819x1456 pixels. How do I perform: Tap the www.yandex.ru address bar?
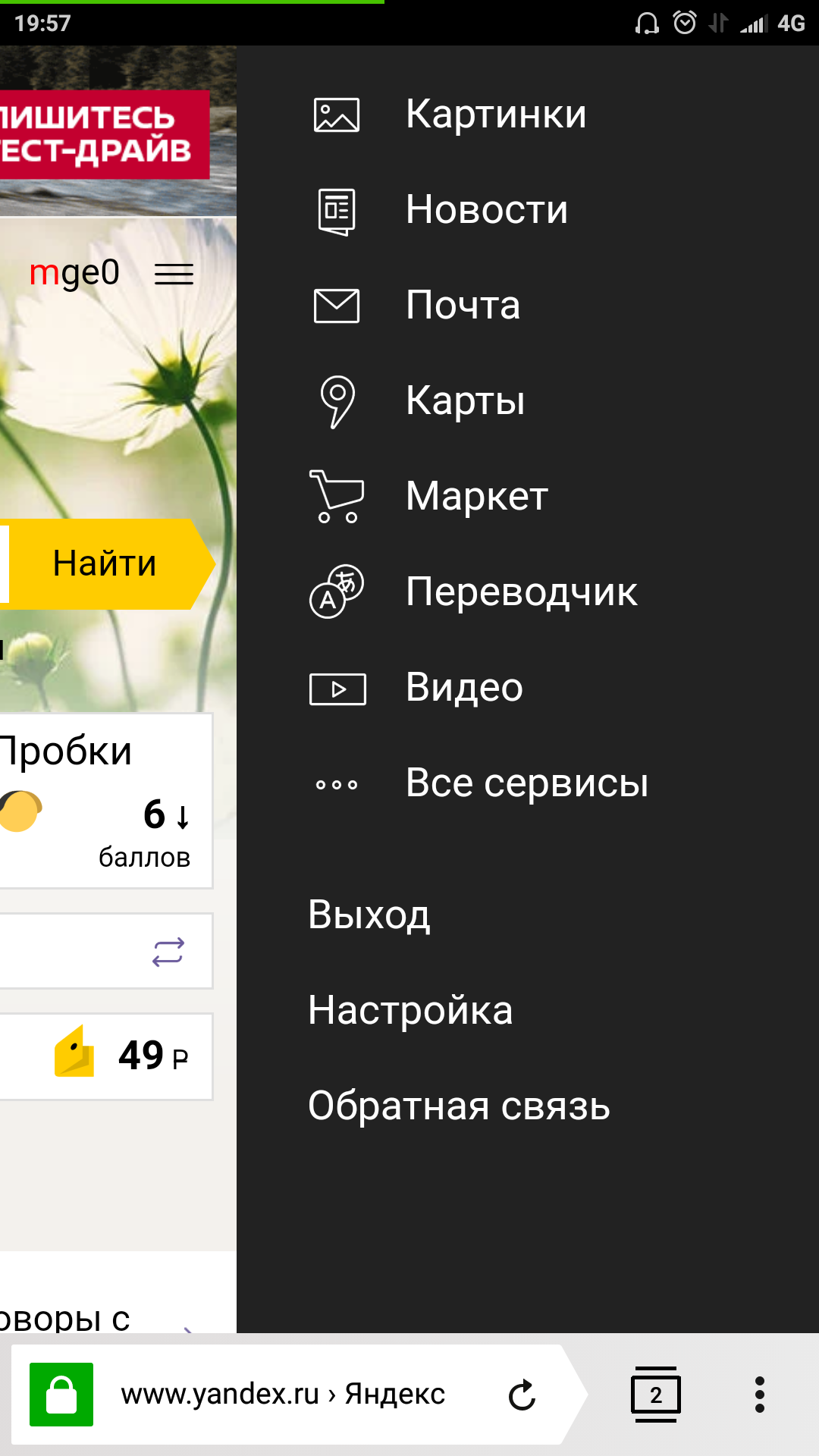point(283,1395)
